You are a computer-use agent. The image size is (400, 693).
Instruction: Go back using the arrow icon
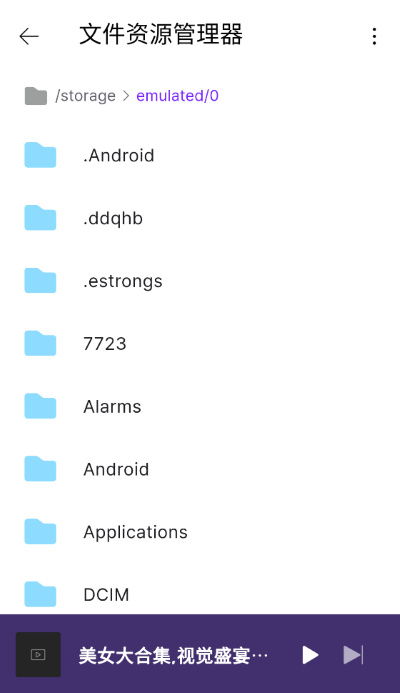(29, 36)
